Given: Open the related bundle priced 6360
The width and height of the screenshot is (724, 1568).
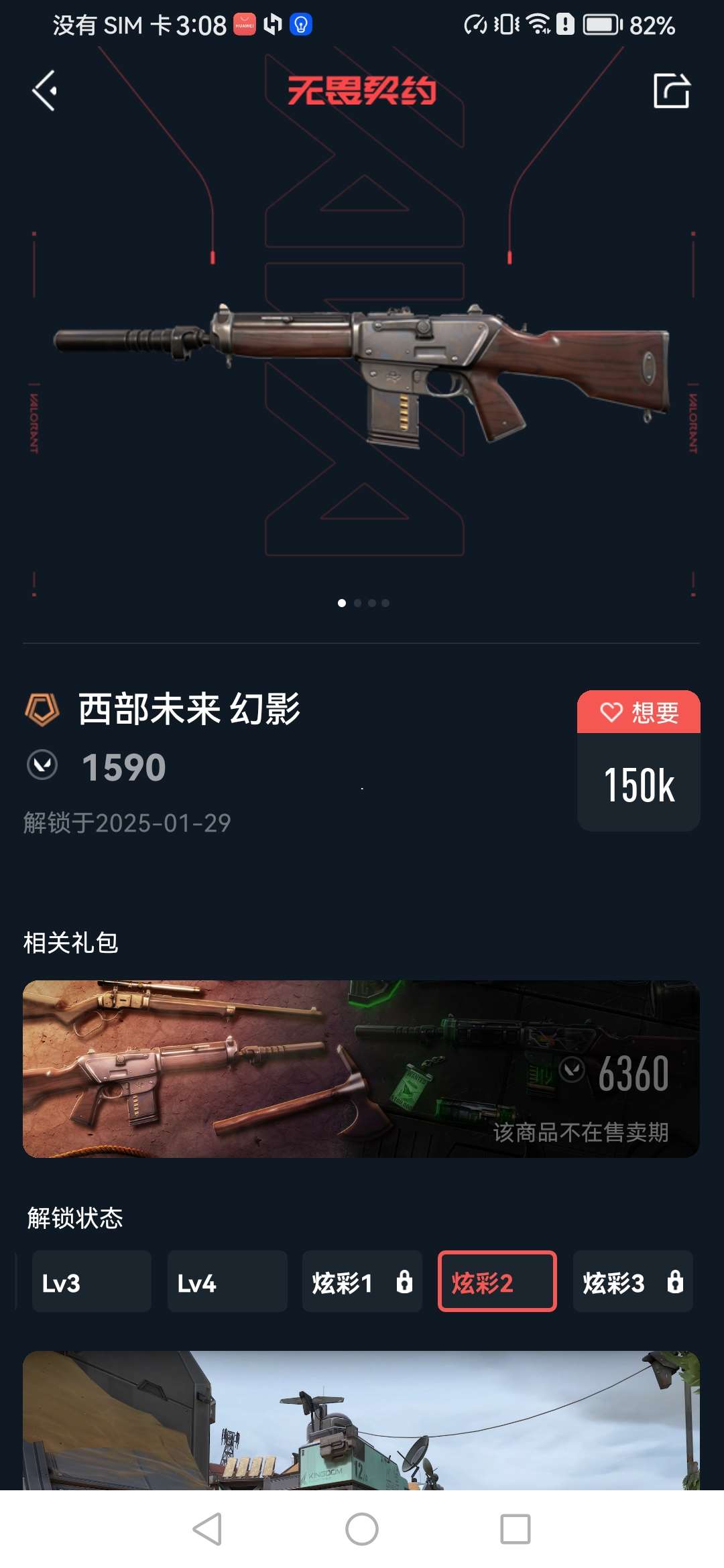Looking at the screenshot, I should (361, 1069).
